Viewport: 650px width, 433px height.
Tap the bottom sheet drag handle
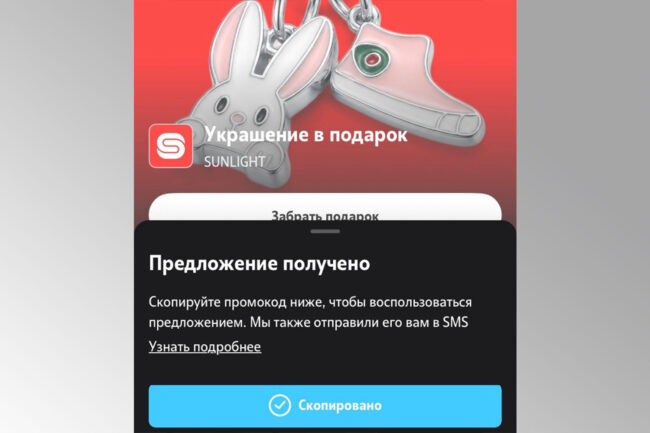coord(325,231)
